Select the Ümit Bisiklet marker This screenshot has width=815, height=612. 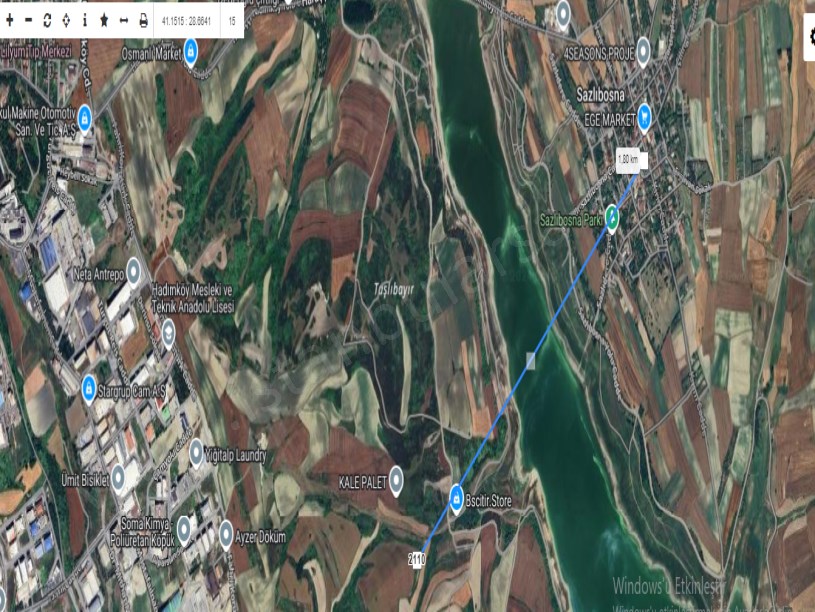point(118,477)
